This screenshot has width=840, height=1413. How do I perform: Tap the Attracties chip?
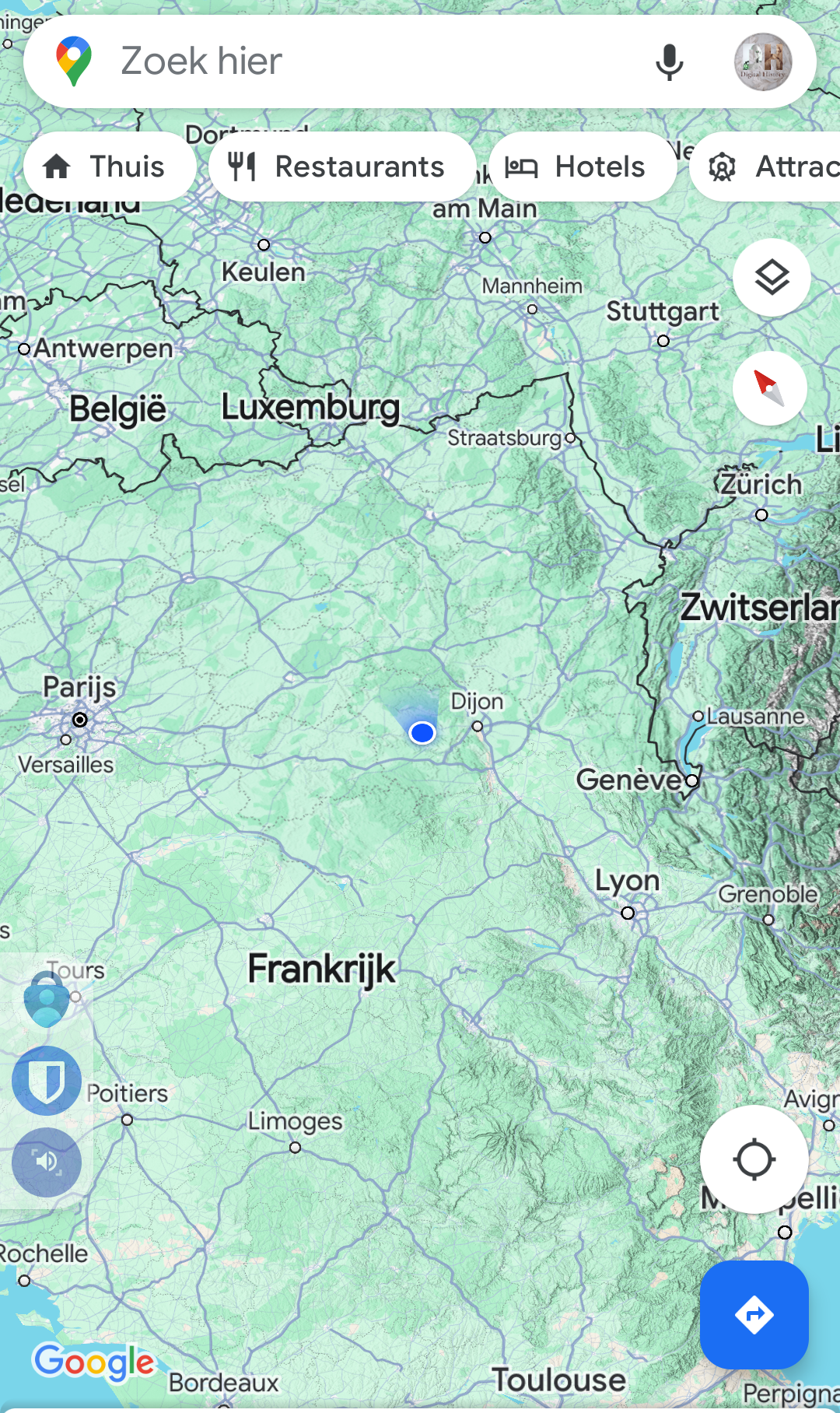(766, 167)
